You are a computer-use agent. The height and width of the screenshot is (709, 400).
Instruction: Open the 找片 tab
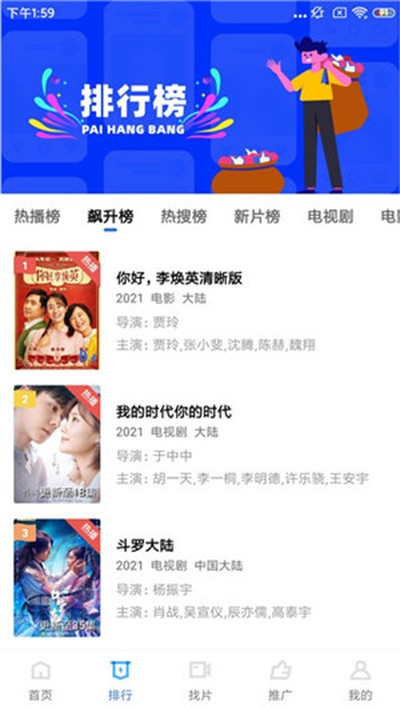(x=200, y=681)
